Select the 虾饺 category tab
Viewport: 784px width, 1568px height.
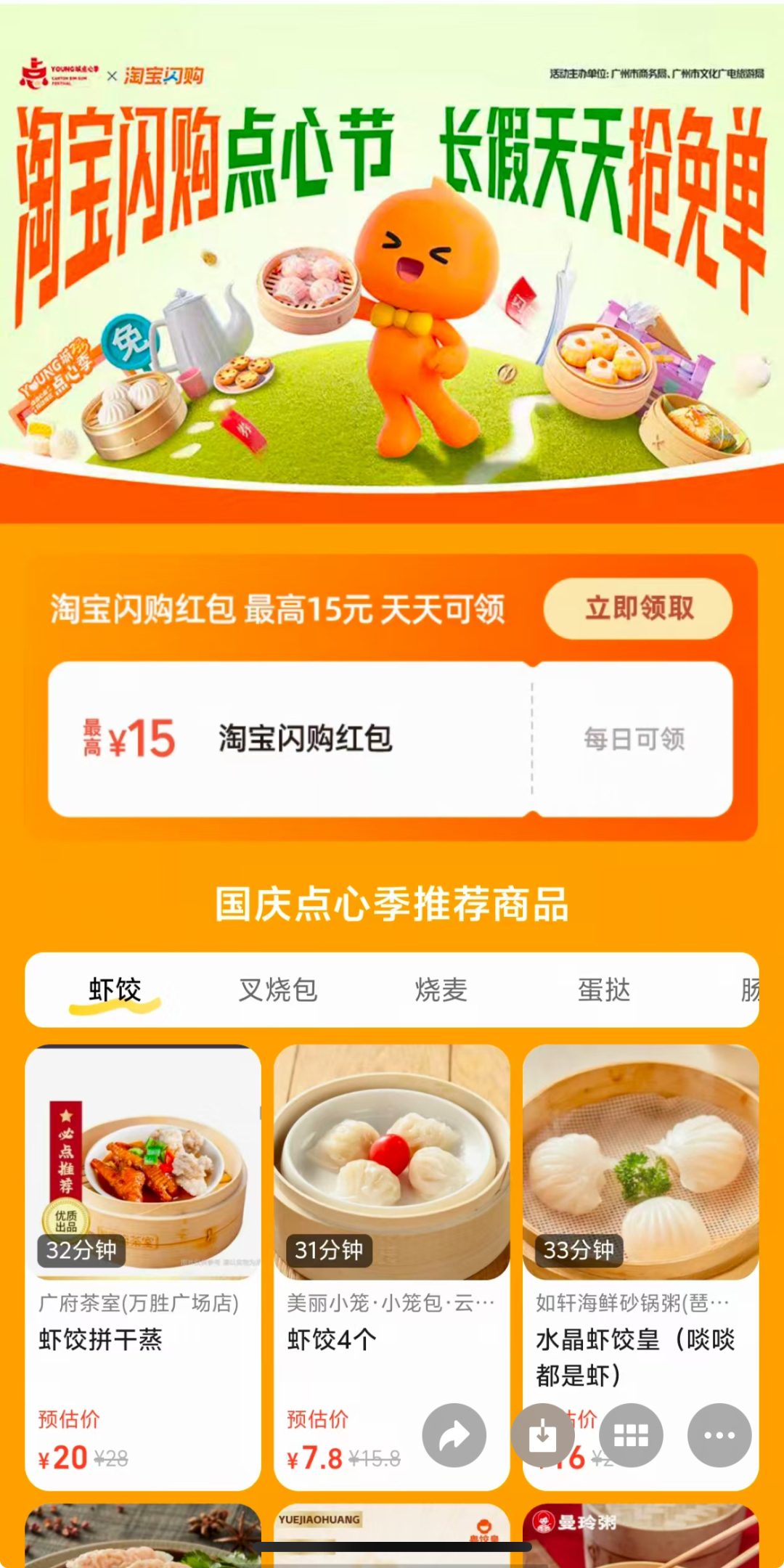pyautogui.click(x=115, y=990)
